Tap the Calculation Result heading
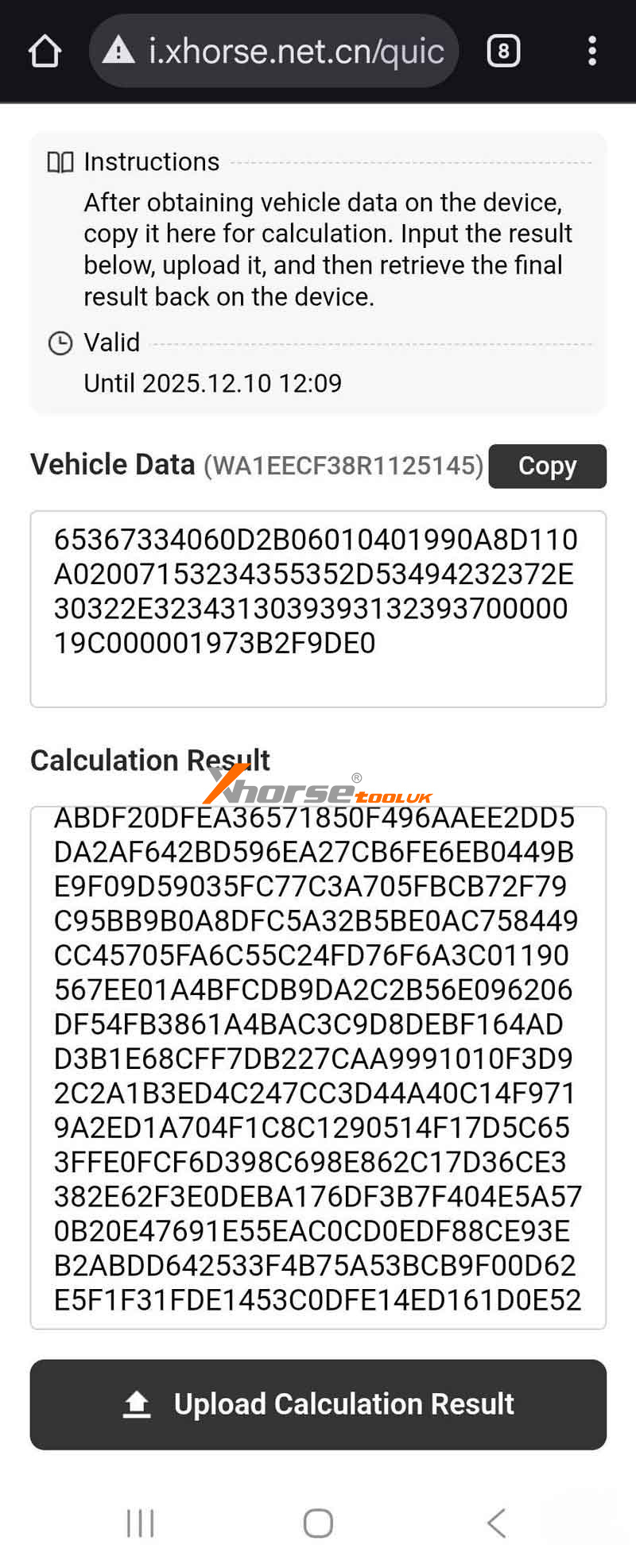Viewport: 636px width, 1568px height. pos(149,760)
